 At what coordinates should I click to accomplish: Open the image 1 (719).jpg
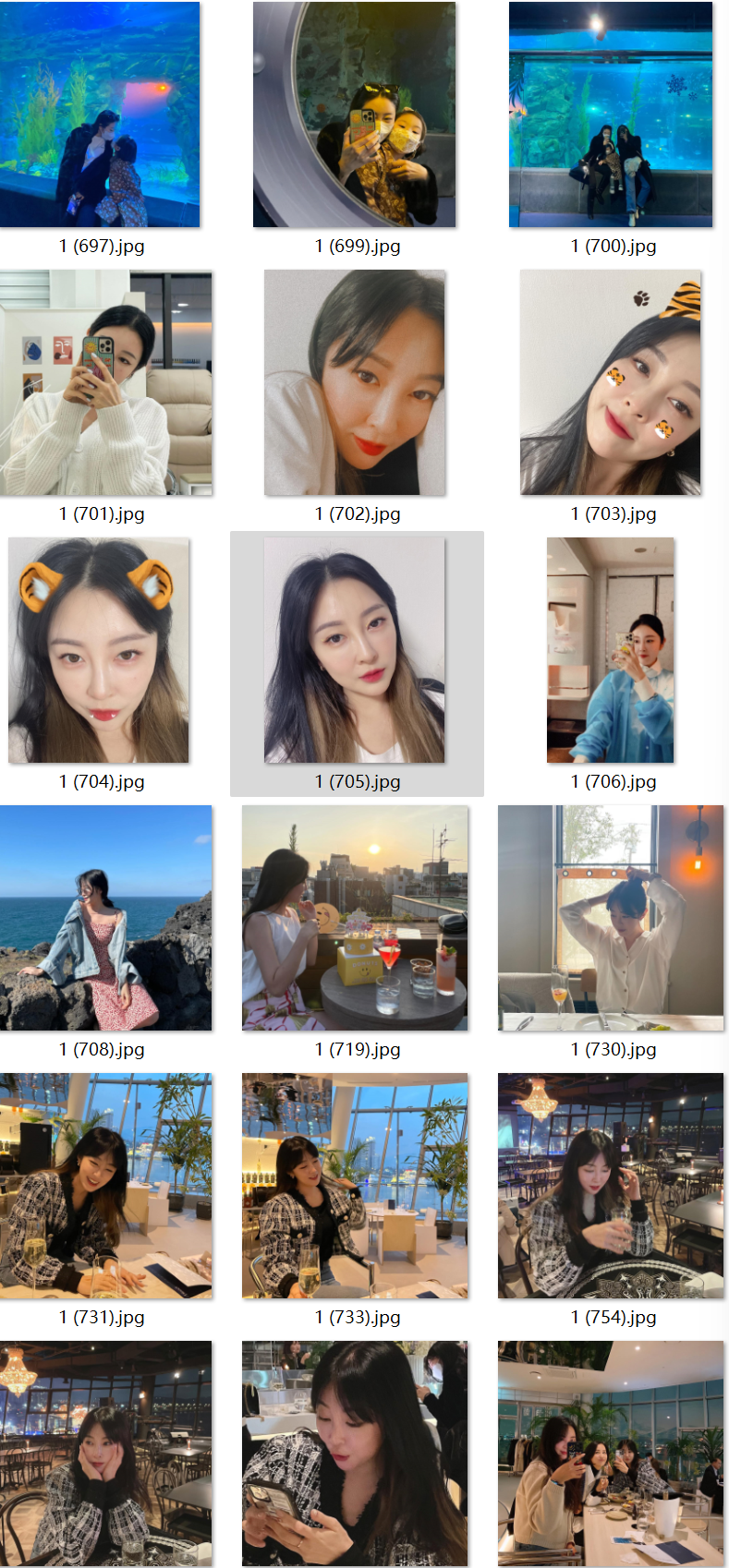(x=355, y=918)
